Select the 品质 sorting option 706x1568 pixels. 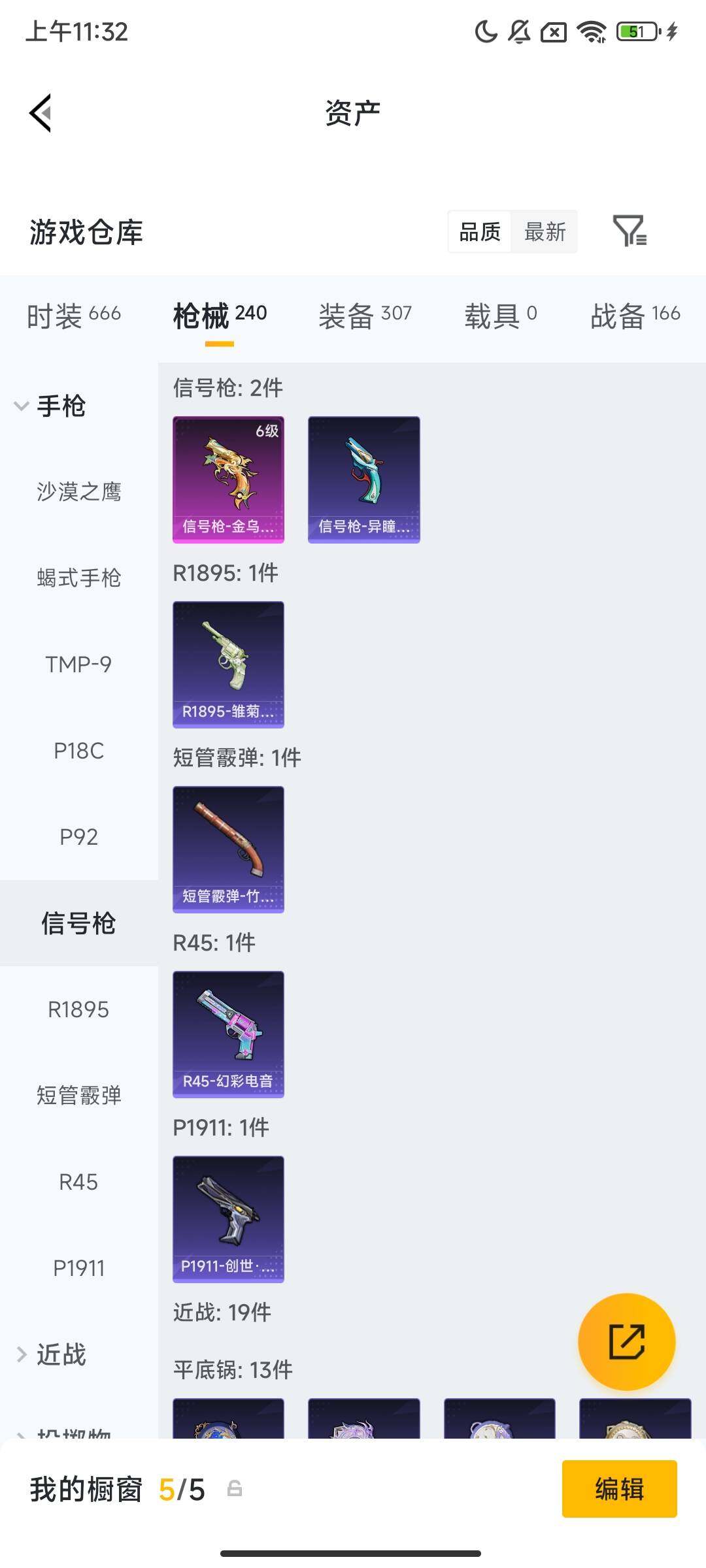(480, 232)
